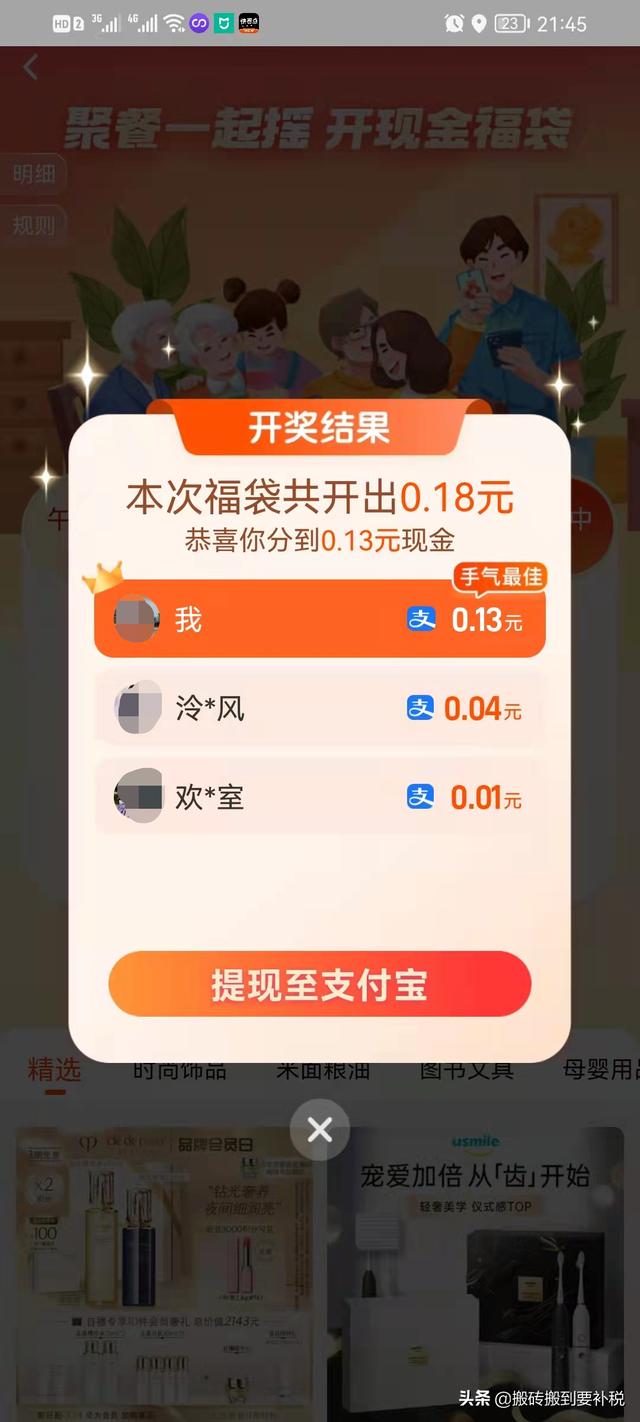The image size is (640, 1422).
Task: Open 明细 details
Action: pyautogui.click(x=33, y=174)
